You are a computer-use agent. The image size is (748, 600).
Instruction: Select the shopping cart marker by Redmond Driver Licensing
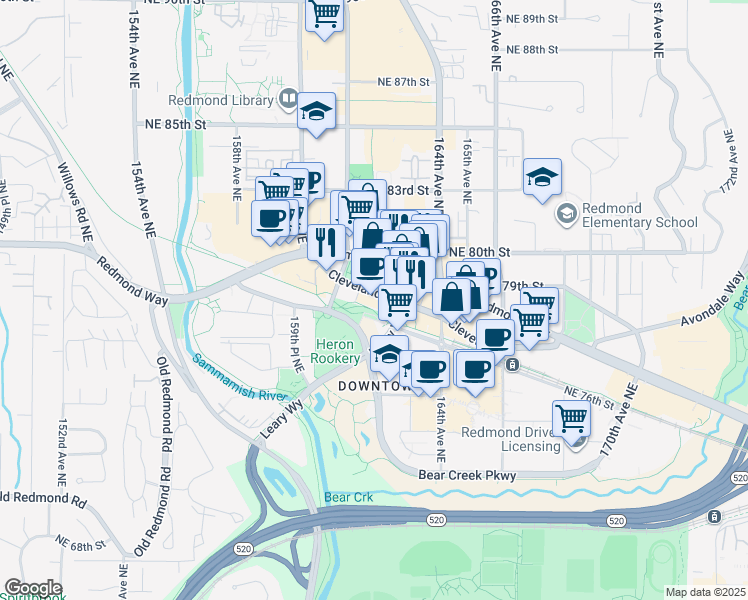[x=571, y=420]
